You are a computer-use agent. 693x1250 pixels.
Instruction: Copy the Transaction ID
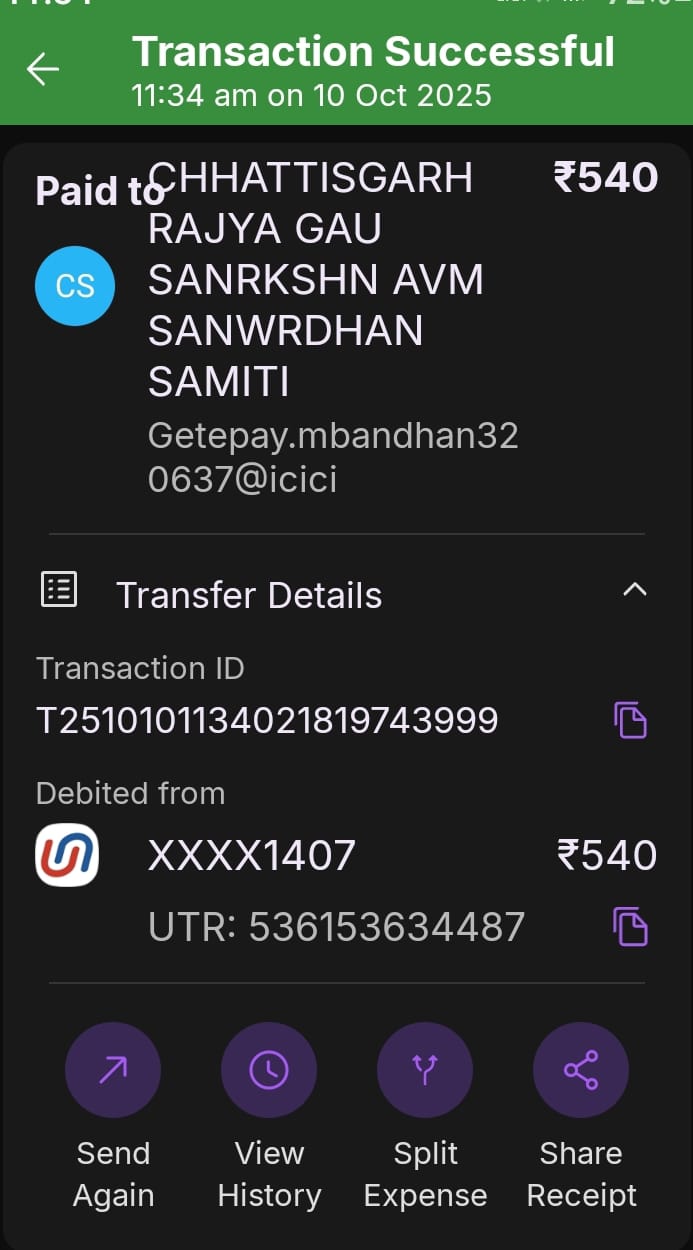tap(630, 720)
